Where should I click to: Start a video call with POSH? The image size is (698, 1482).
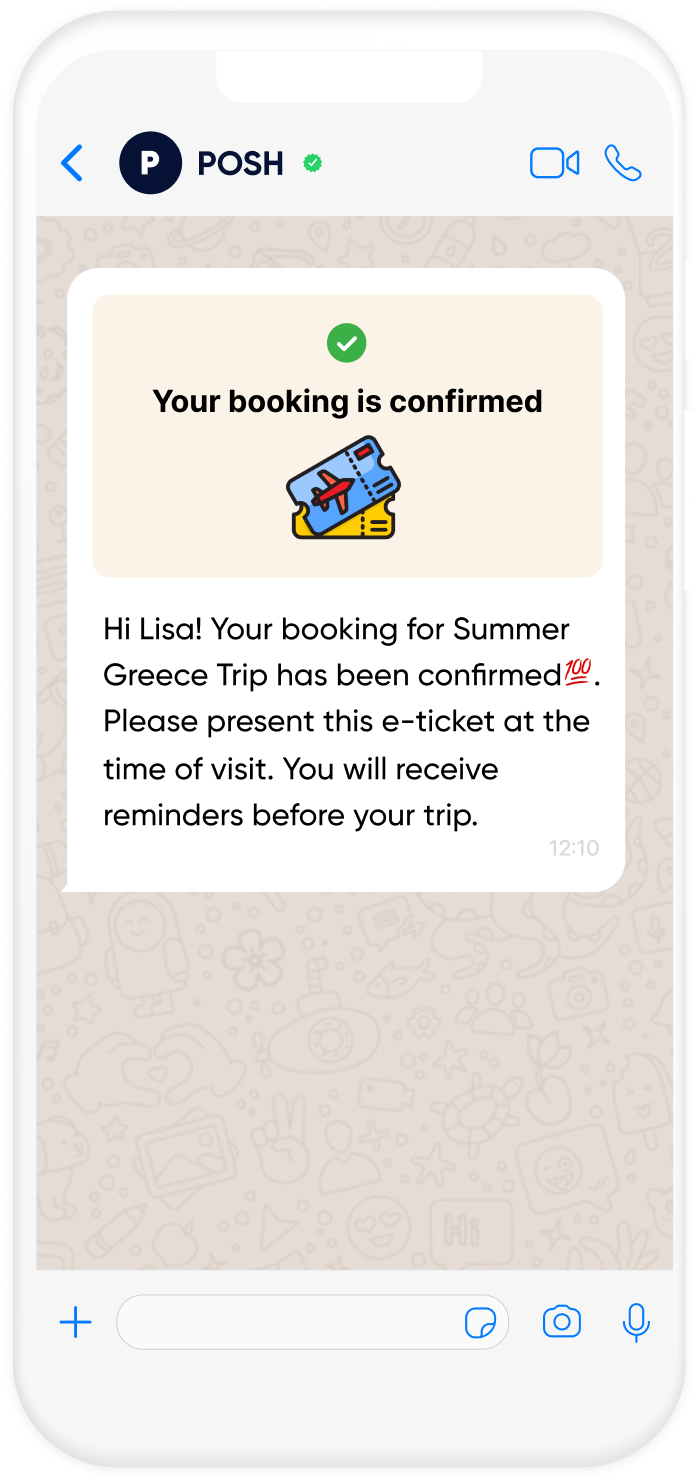[x=554, y=163]
